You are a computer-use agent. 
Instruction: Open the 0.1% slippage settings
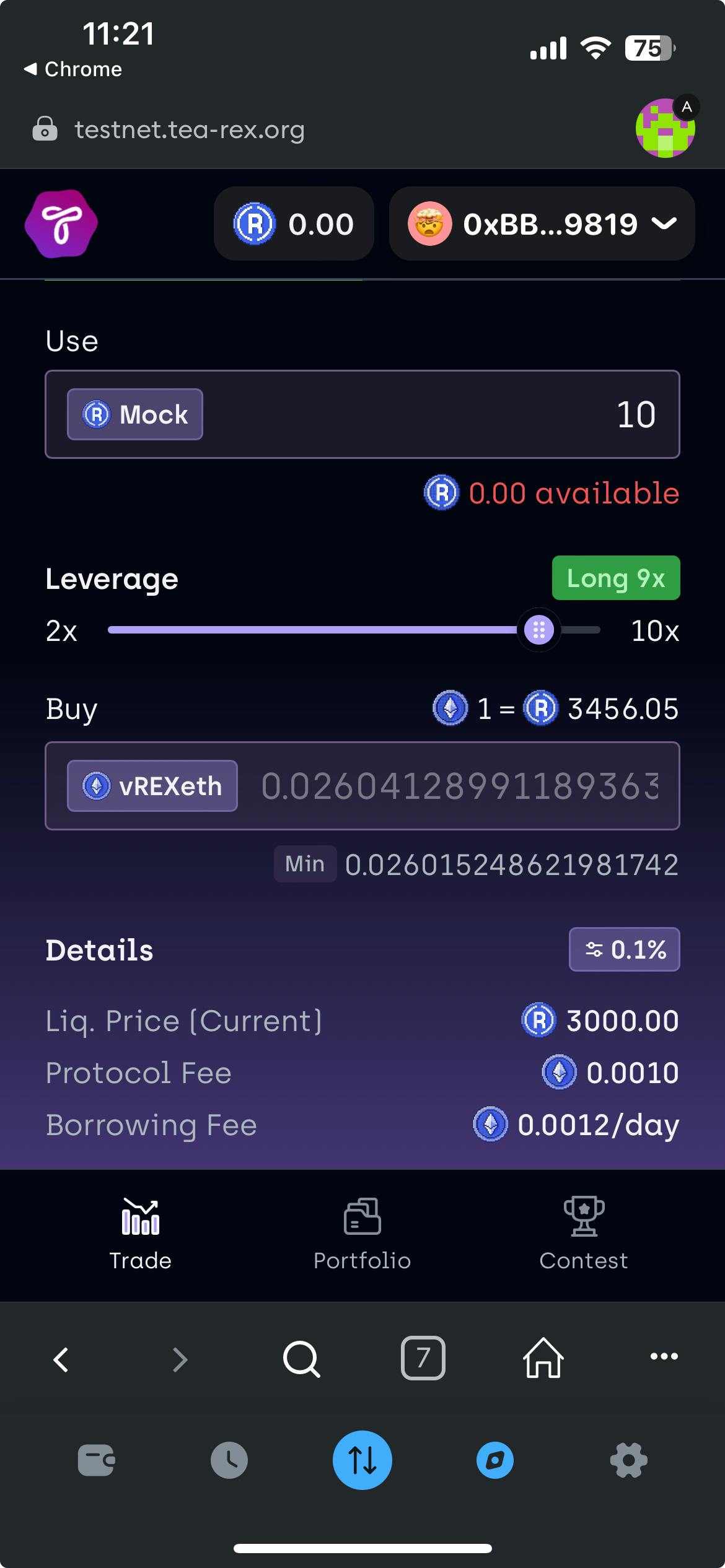[x=624, y=949]
